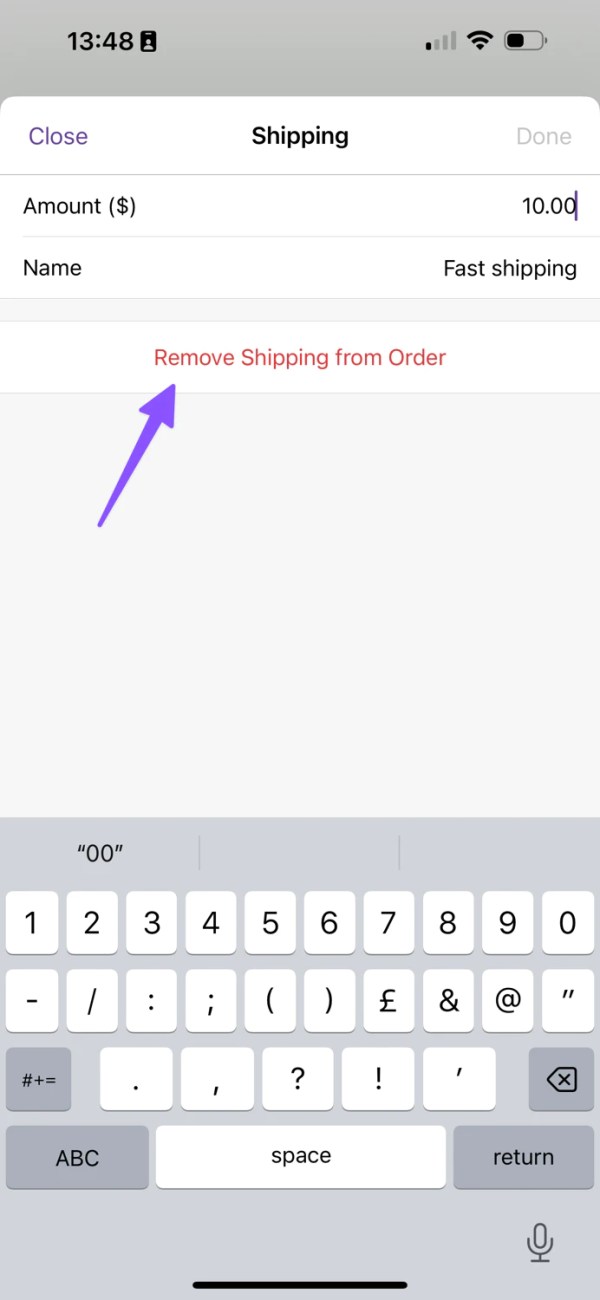Screen dimensions: 600x1300
Task: Close the Shipping sheet
Action: tap(58, 136)
